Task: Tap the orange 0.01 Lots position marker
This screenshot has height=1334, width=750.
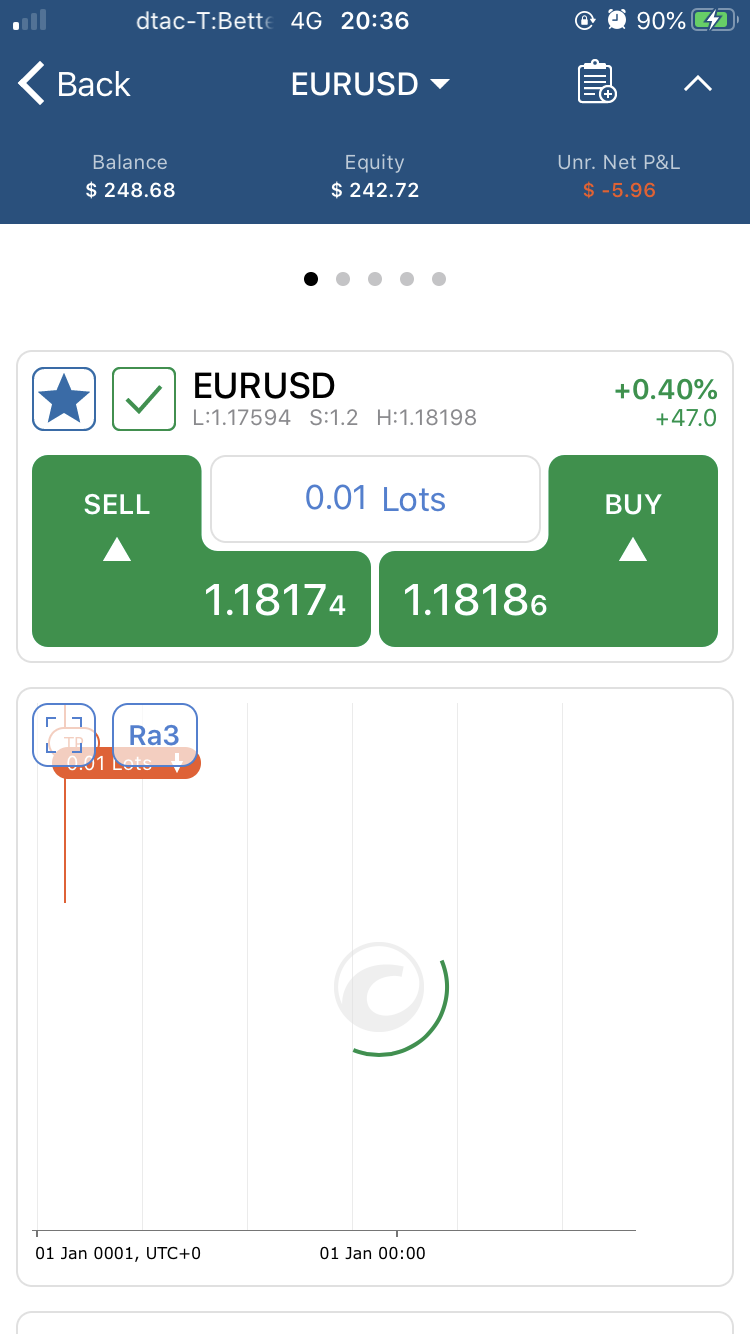Action: point(127,763)
